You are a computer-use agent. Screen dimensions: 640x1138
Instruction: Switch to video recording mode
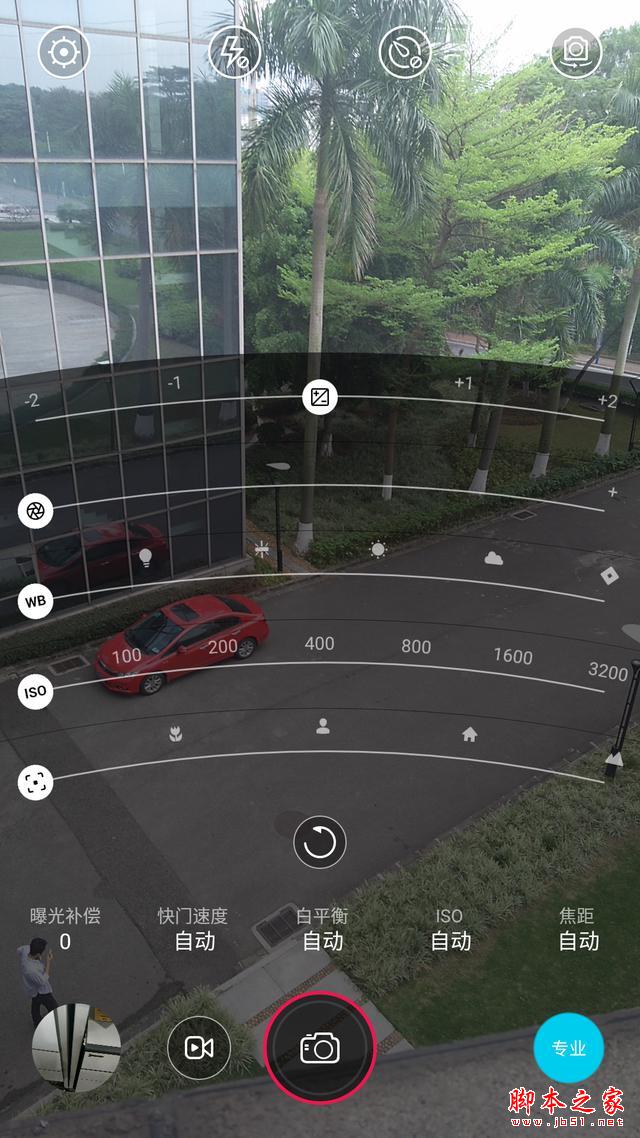(199, 1047)
